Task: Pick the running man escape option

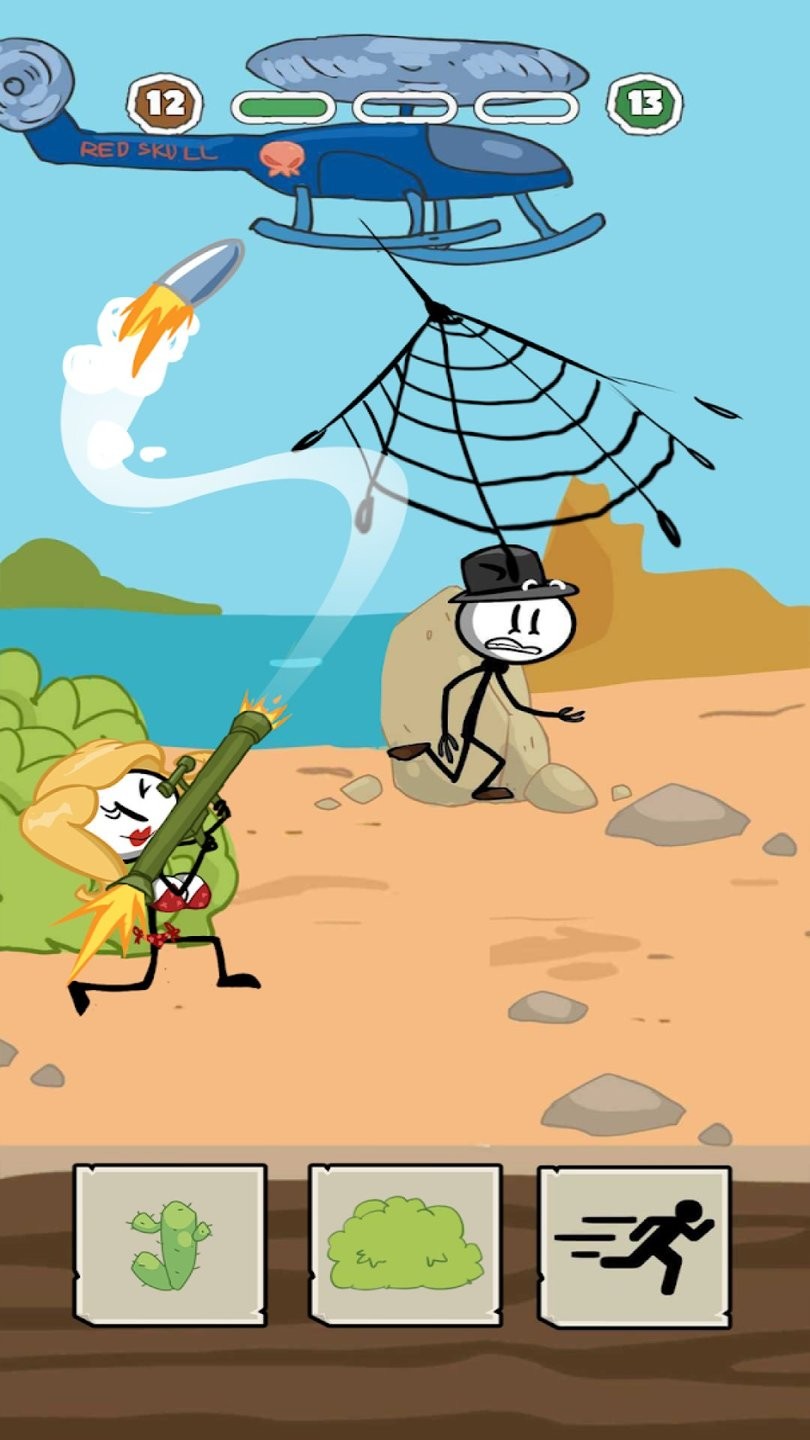Action: click(635, 1245)
